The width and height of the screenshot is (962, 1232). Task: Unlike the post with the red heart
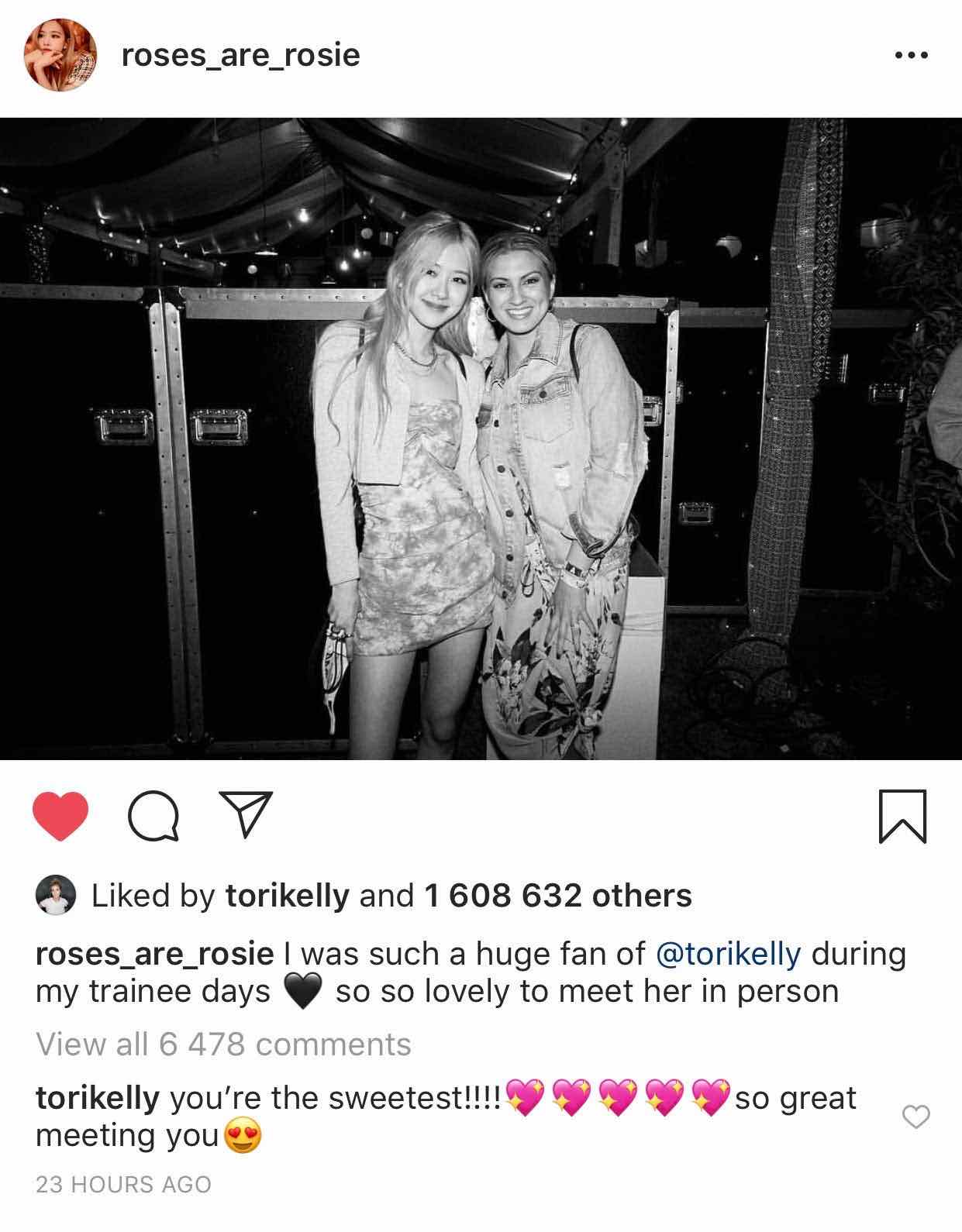(x=60, y=816)
